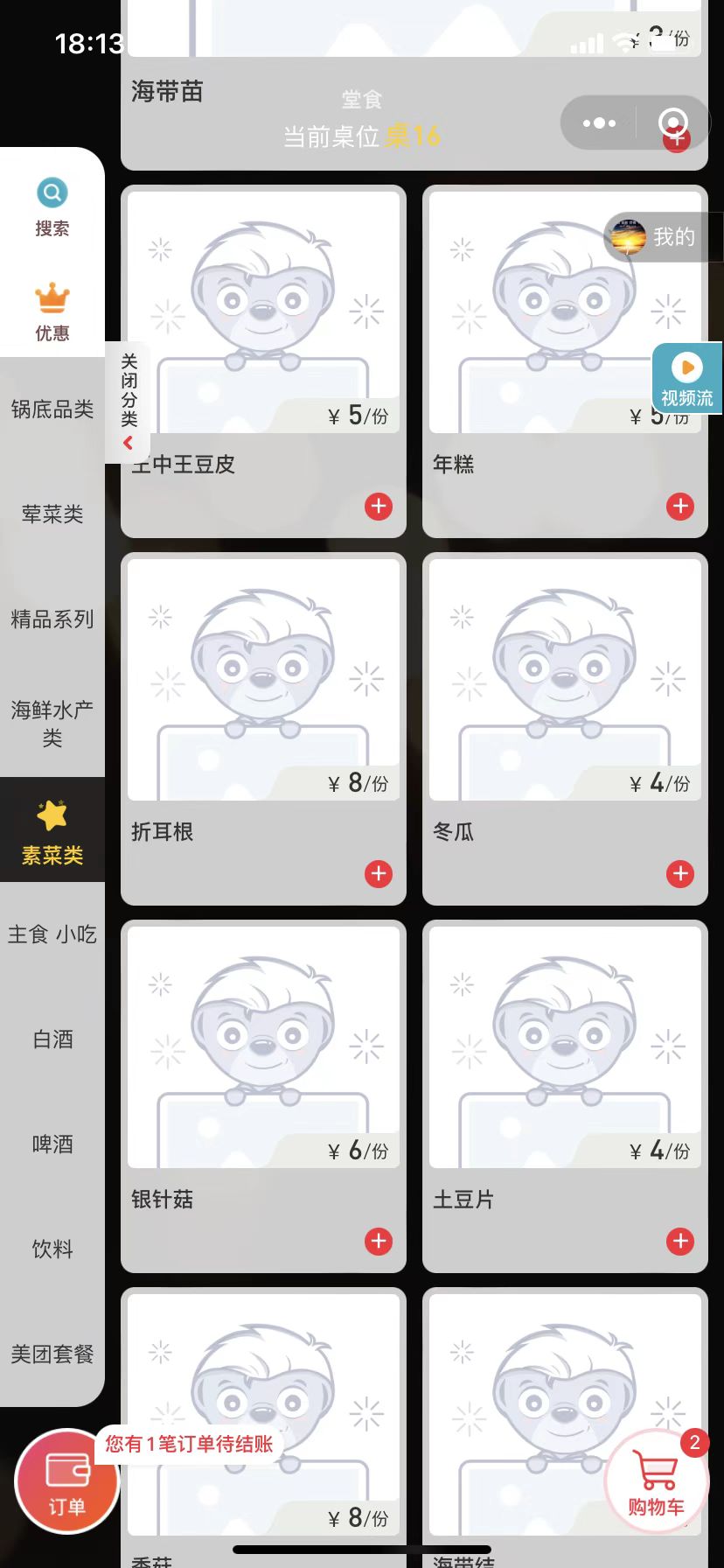The height and width of the screenshot is (1568, 724).
Task: Open the 订单 orders button
Action: (66, 1482)
